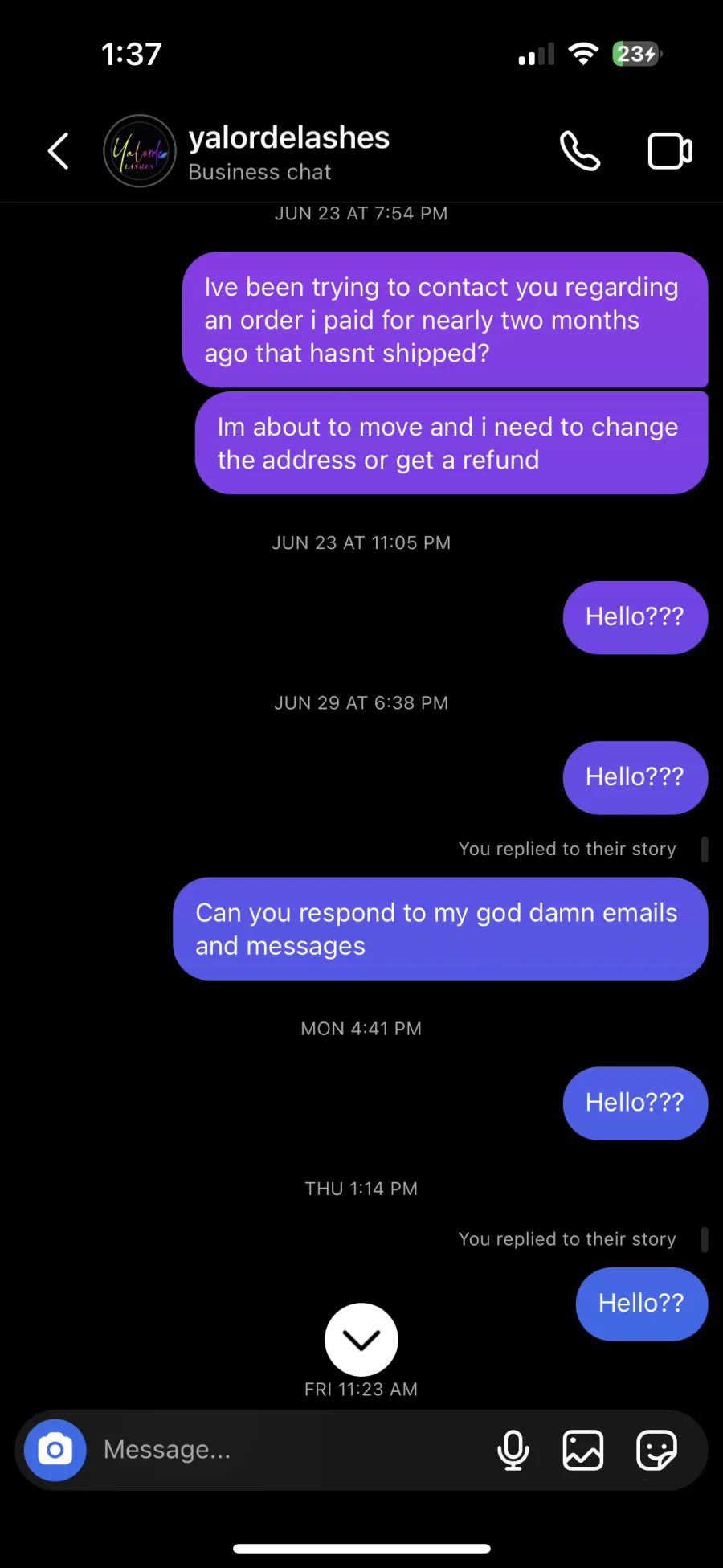This screenshot has height=1568, width=723.
Task: Jump to latest messages with down arrow
Action: pyautogui.click(x=361, y=1340)
